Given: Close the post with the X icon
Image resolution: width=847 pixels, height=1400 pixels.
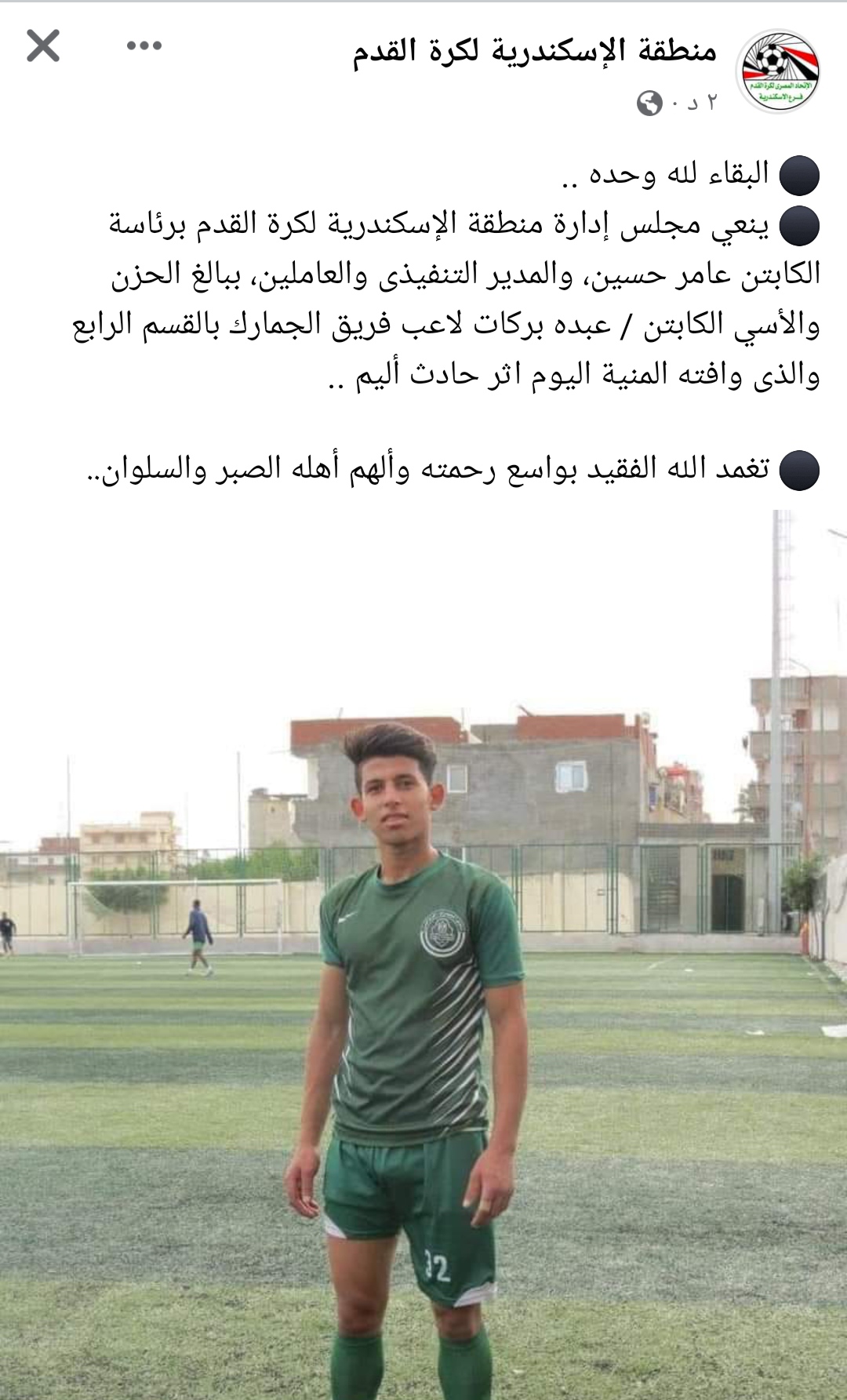Looking at the screenshot, I should [x=43, y=47].
